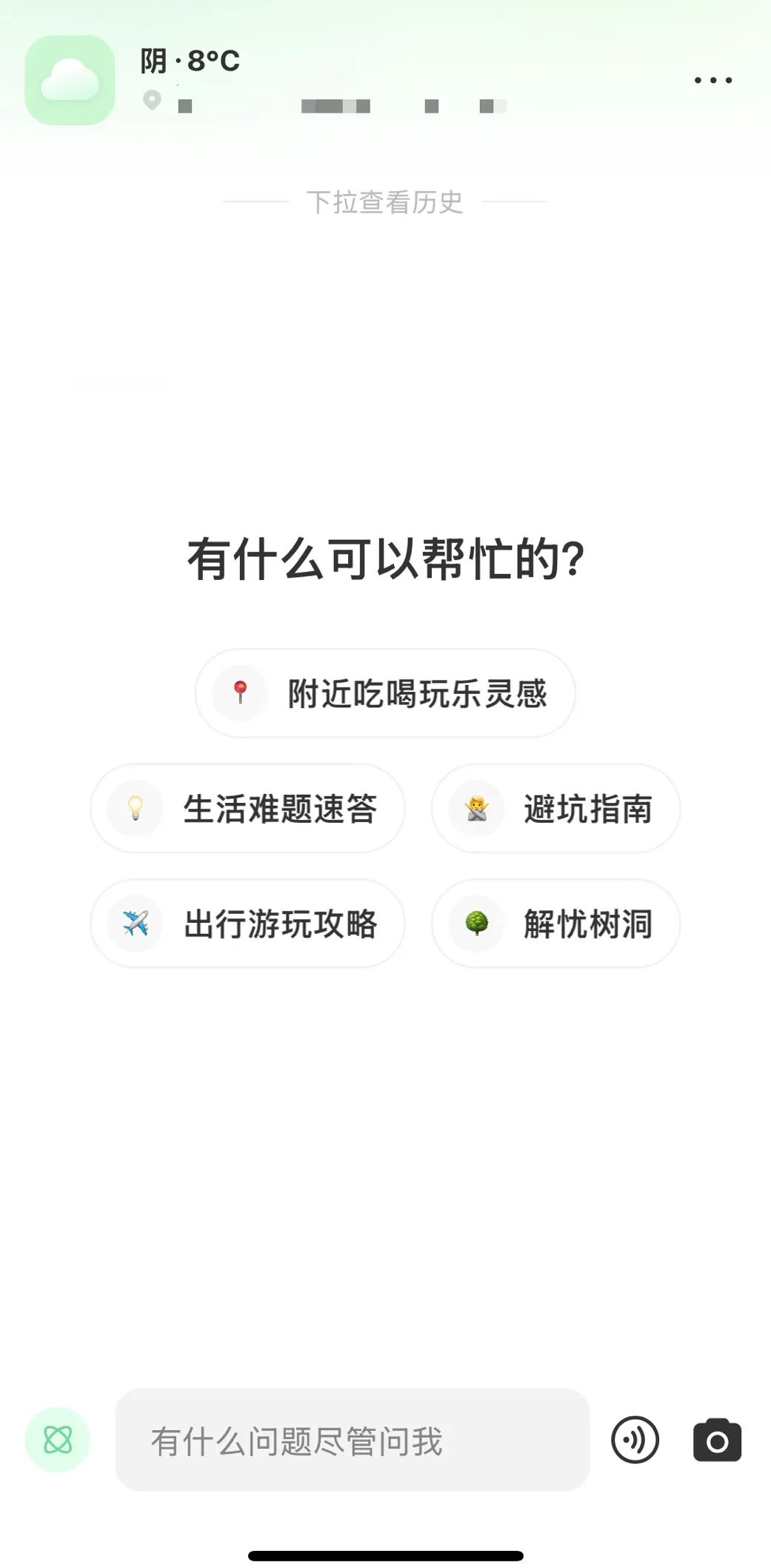Select the 附近吃喝玩乐灵感 suggestion
Viewport: 771px width, 1568px height.
pos(385,693)
